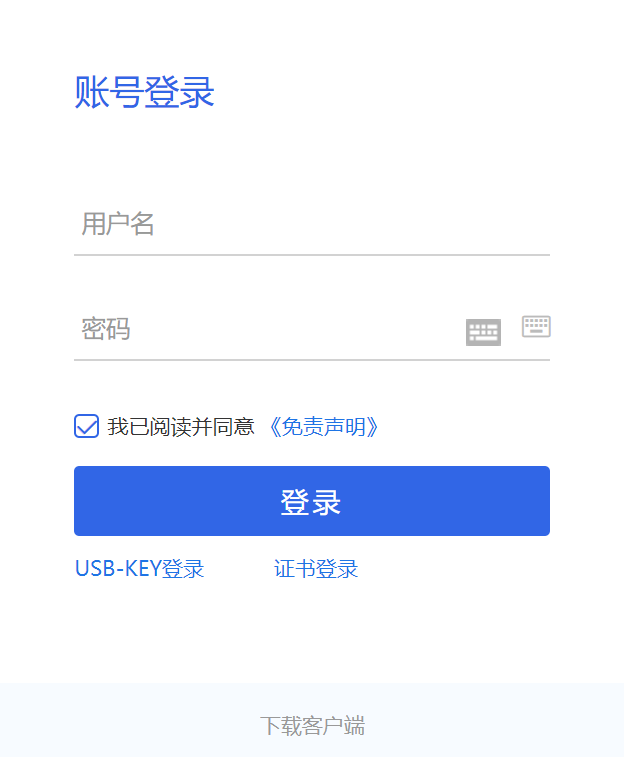Image resolution: width=624 pixels, height=757 pixels.
Task: Uncheck the 我已阅读并同意 checkbox
Action: 86,426
